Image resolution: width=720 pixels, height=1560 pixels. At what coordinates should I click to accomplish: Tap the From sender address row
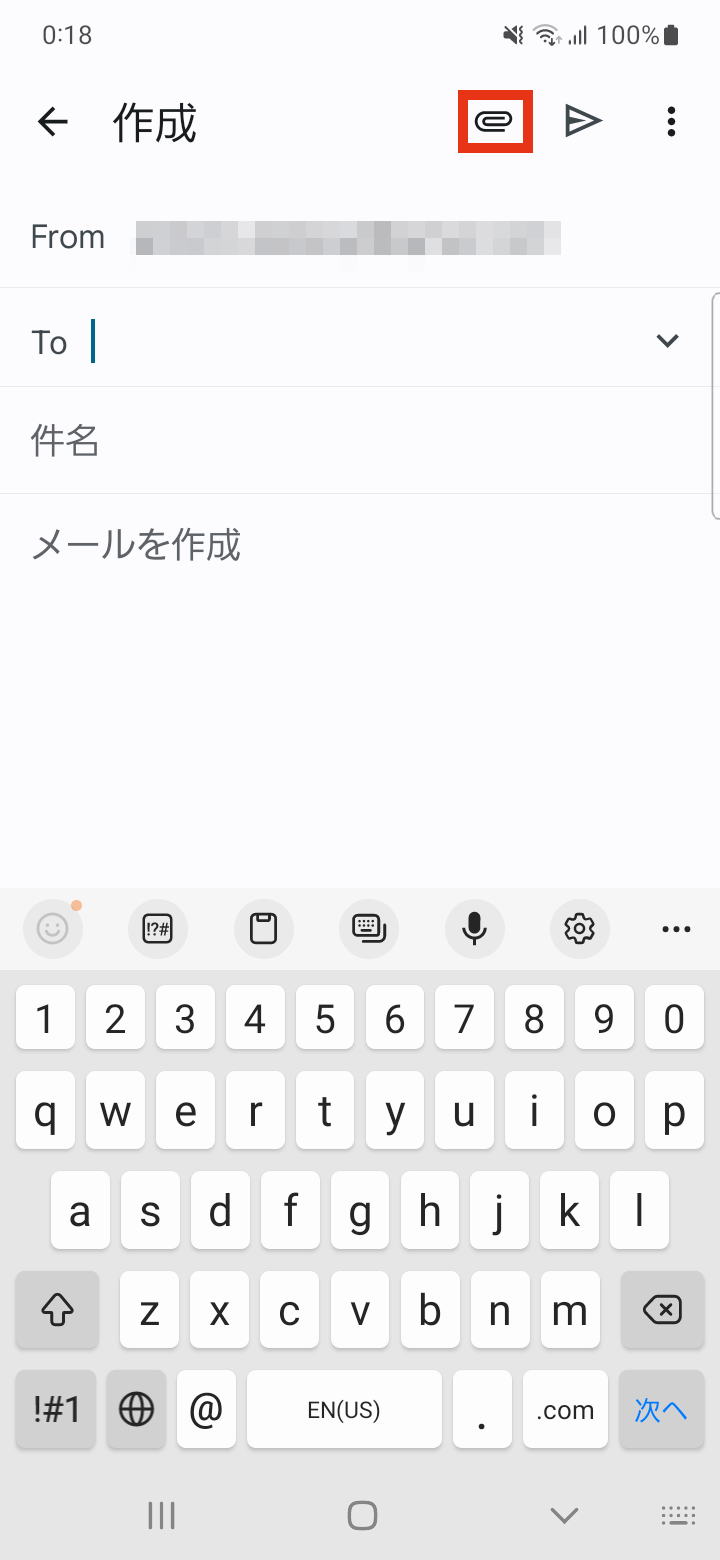pos(360,237)
